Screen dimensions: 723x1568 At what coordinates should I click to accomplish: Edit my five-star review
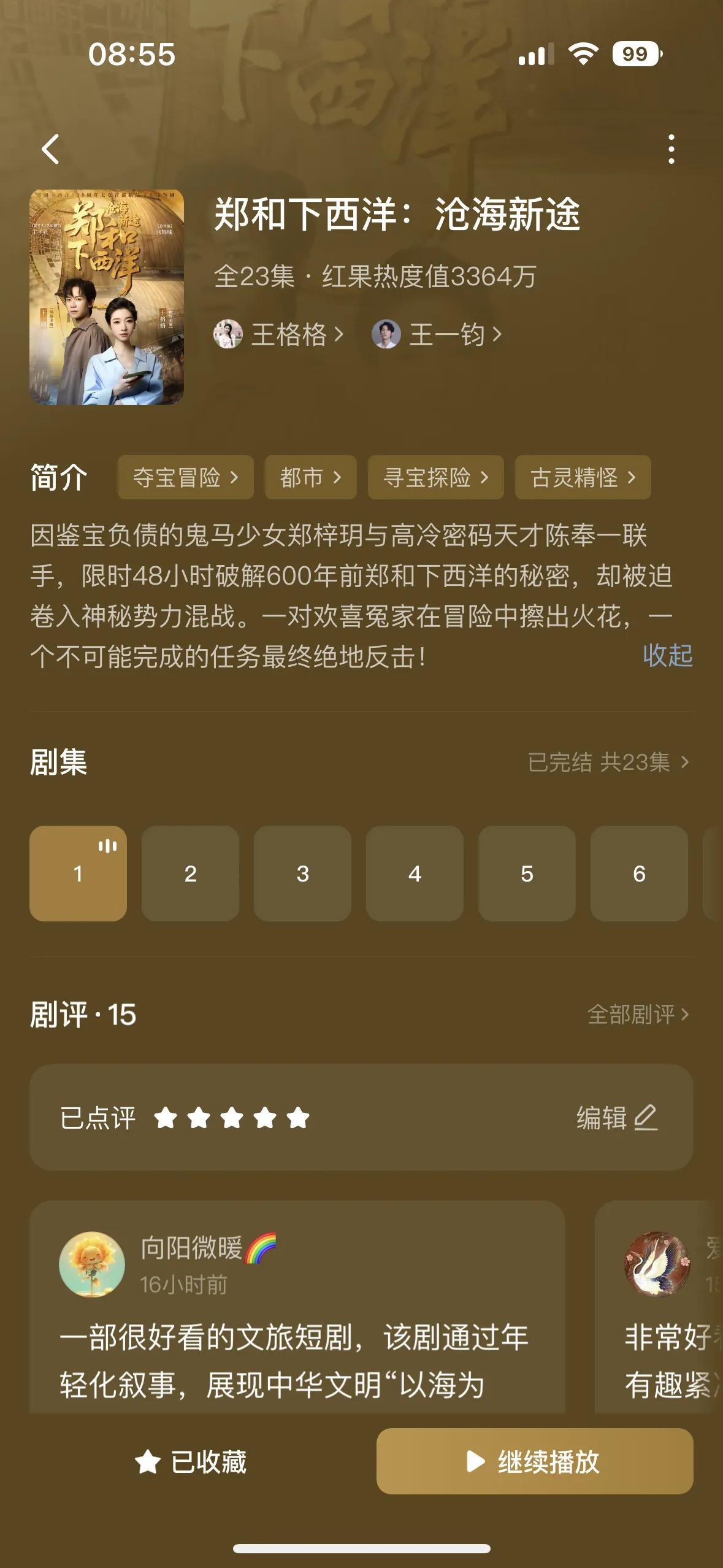coord(616,1118)
